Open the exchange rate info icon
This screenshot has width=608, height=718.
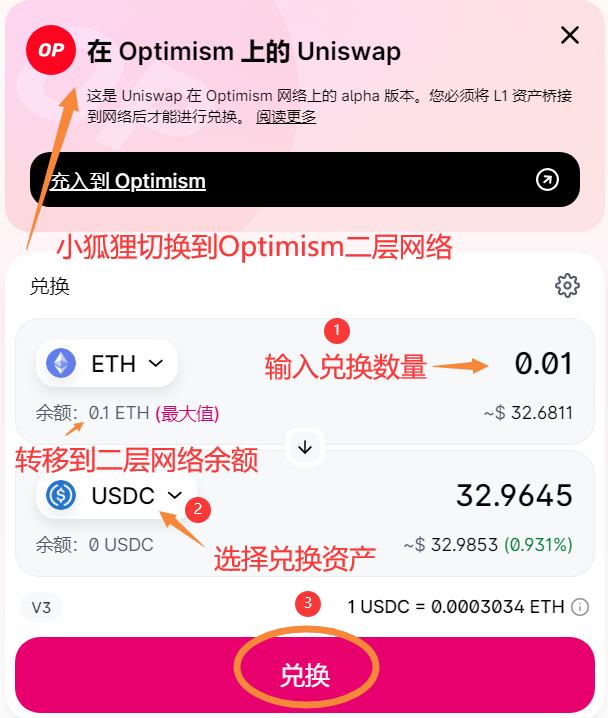pos(580,606)
